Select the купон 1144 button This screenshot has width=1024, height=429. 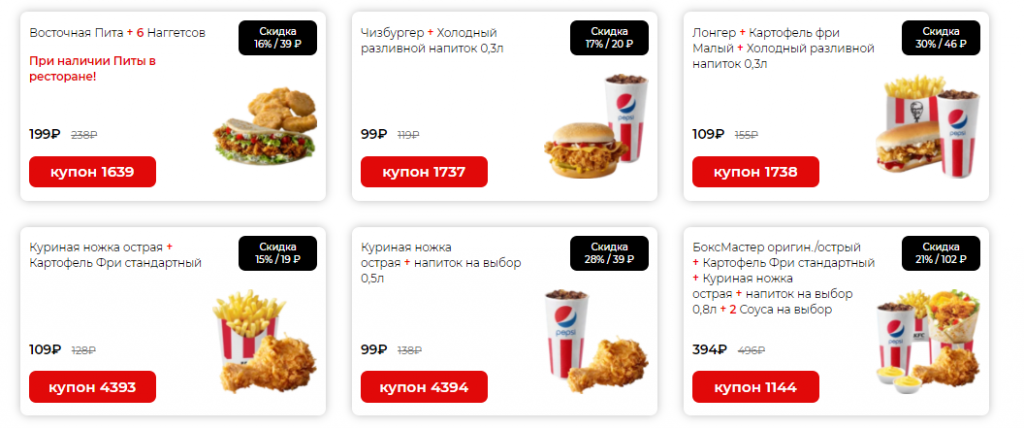[755, 386]
